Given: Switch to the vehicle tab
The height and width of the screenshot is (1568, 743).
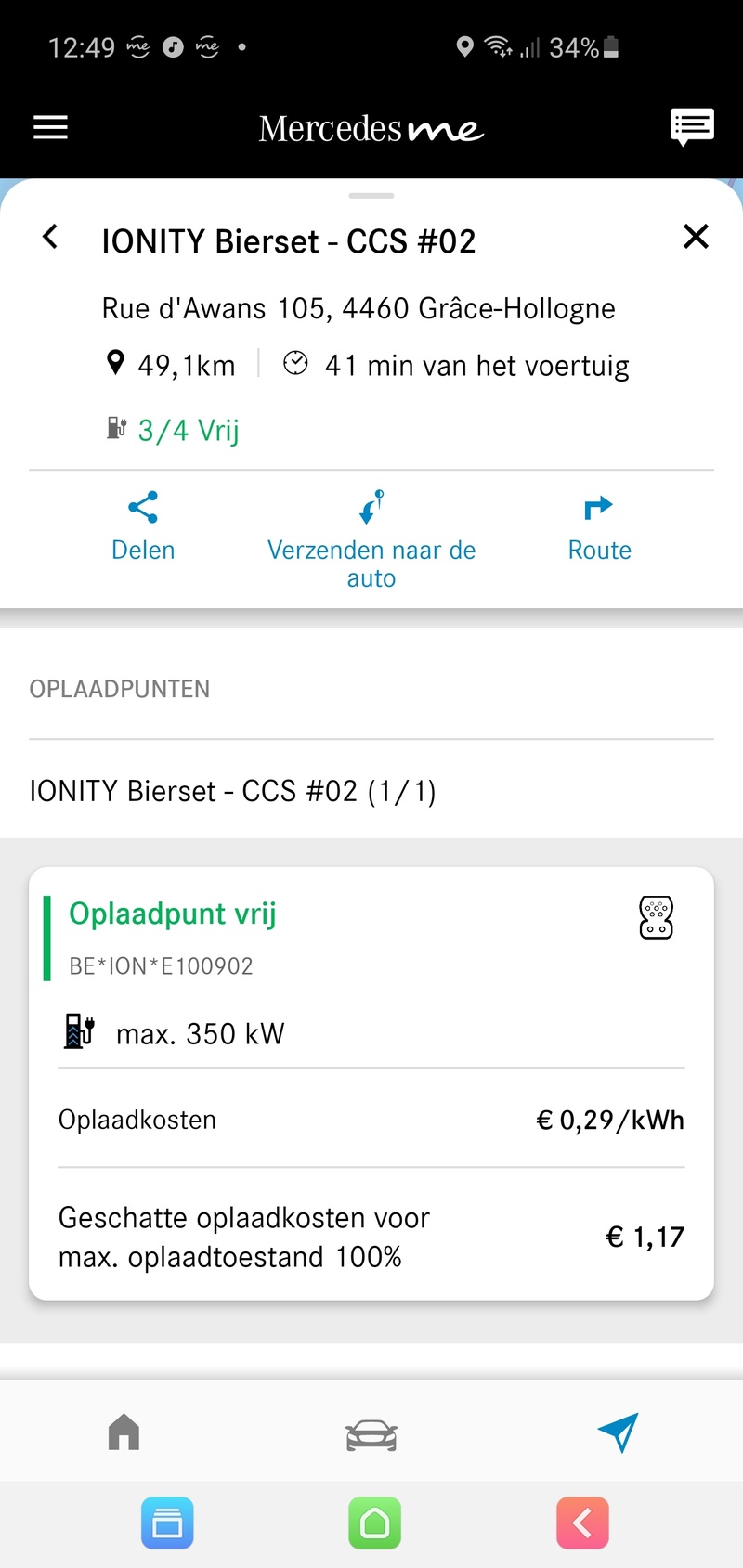Looking at the screenshot, I should pos(371,1434).
